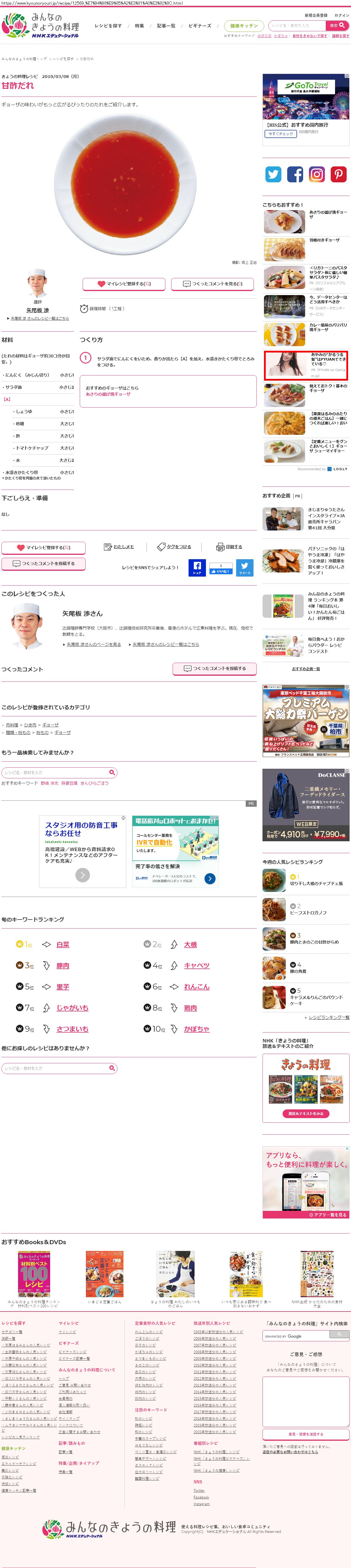This screenshot has height=1568, width=351.
Task: Open the Twitter icon in the sidebar
Action: [273, 175]
